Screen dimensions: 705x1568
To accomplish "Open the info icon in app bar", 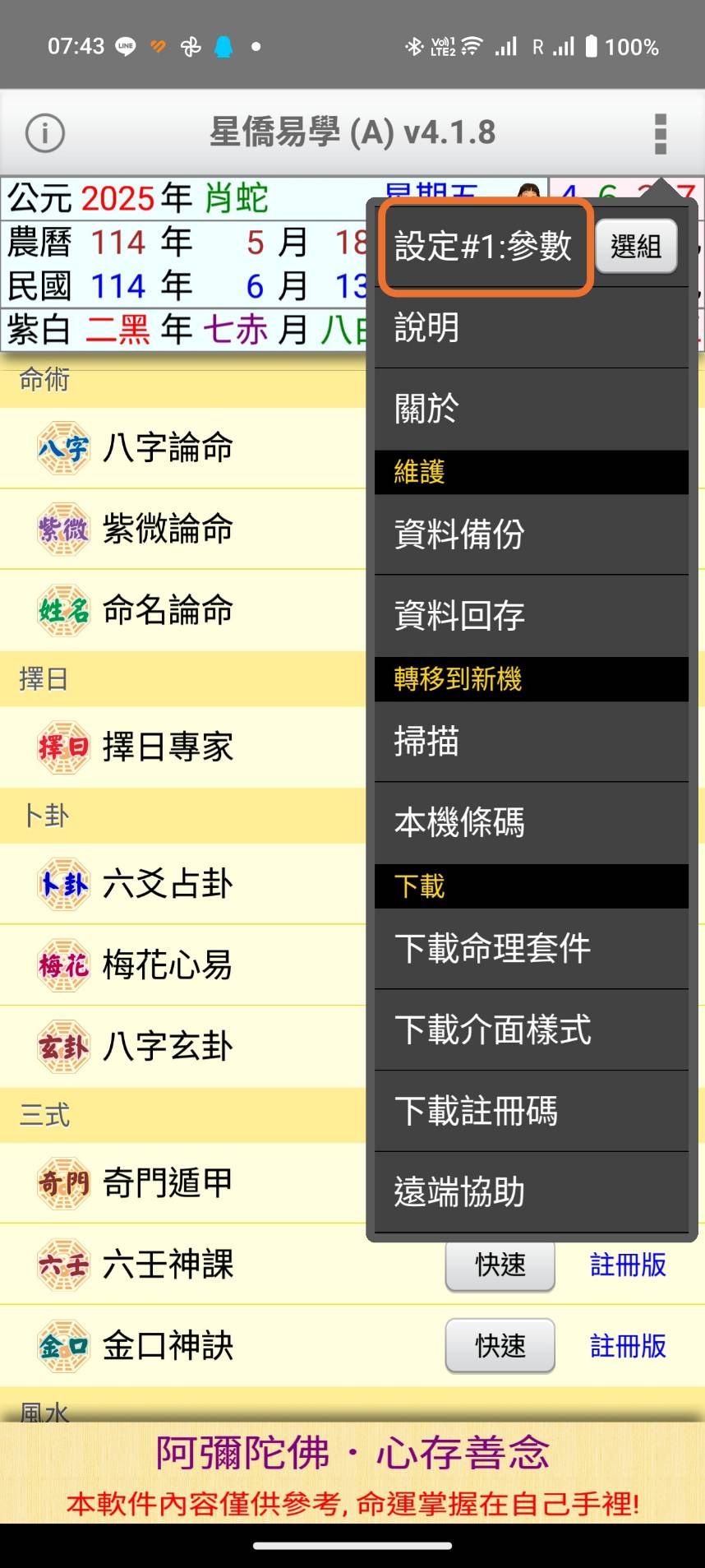I will tap(44, 133).
